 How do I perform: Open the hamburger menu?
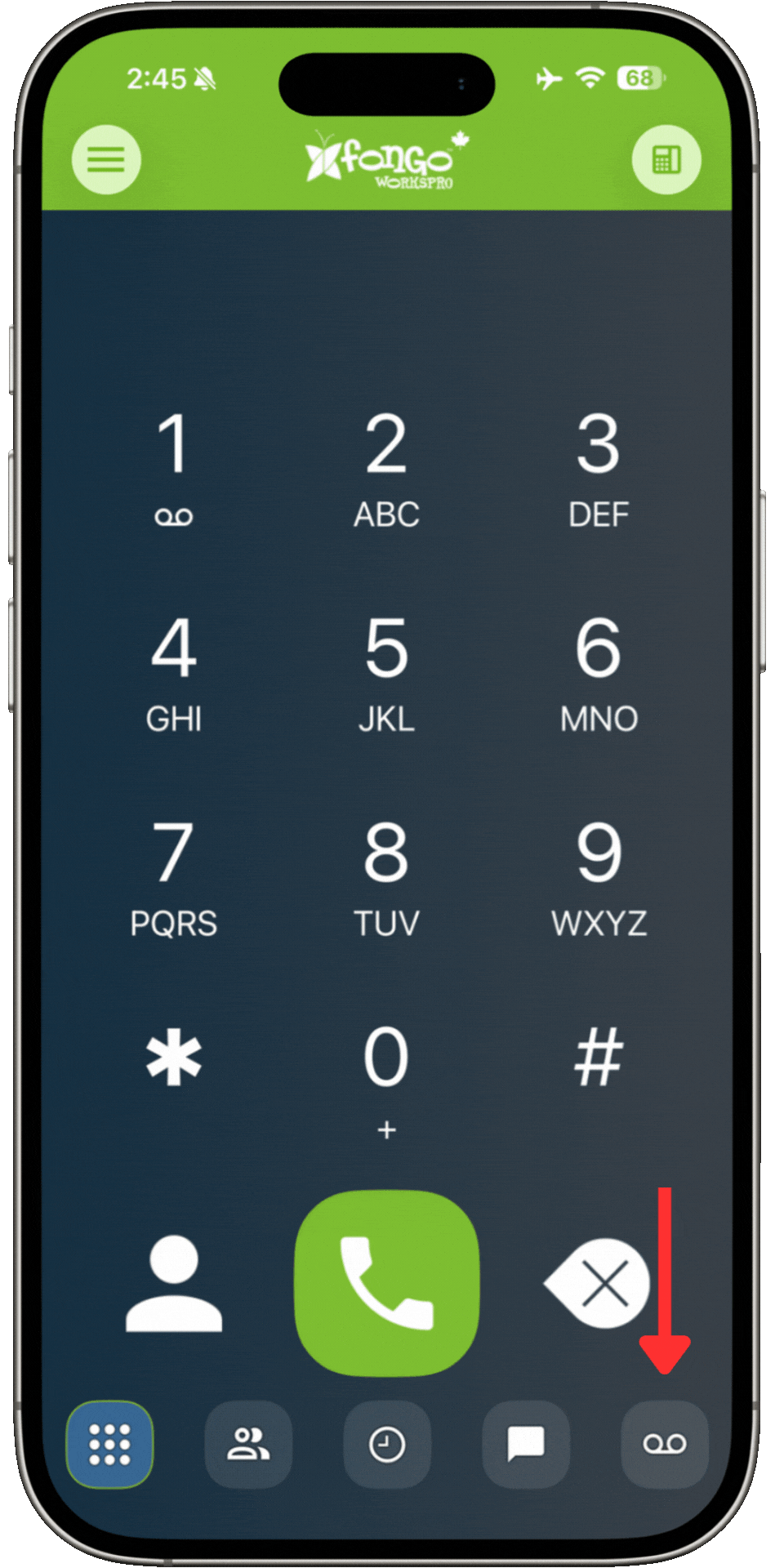click(x=106, y=159)
